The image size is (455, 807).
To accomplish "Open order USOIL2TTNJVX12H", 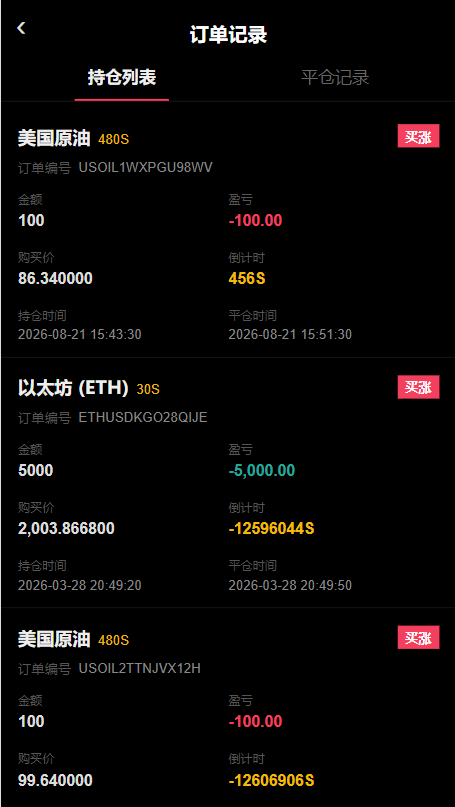I will click(x=228, y=709).
